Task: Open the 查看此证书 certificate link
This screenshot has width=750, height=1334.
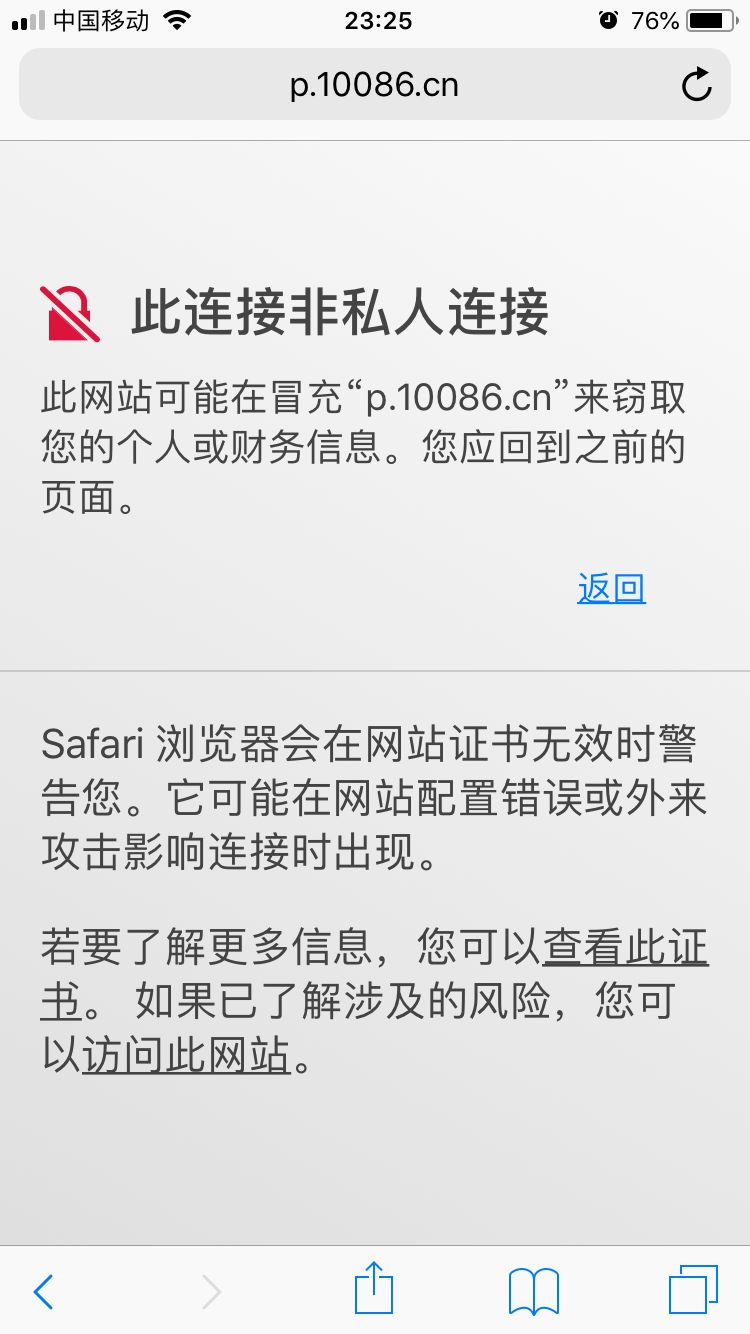Action: (625, 947)
